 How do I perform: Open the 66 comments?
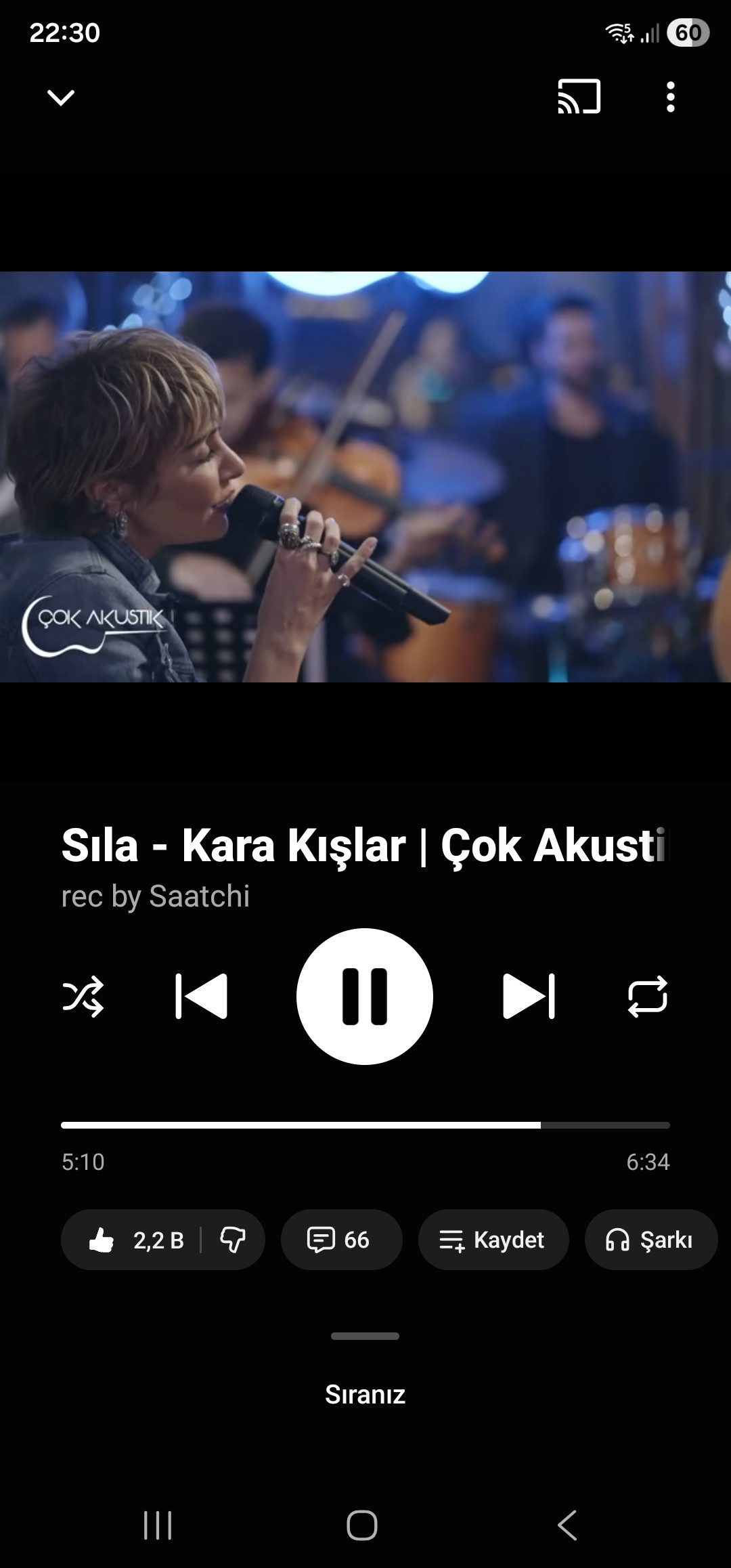click(x=341, y=1240)
